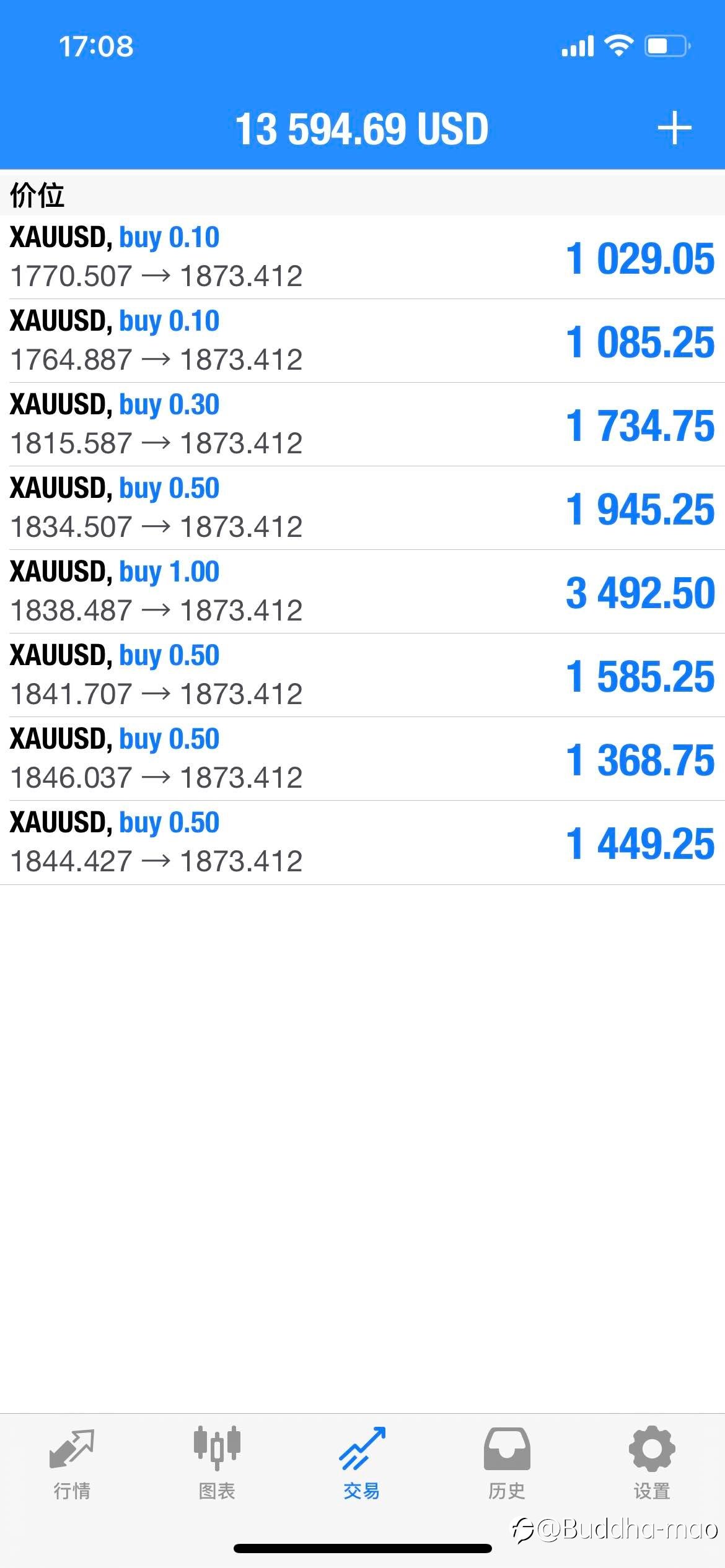725x1568 pixels.
Task: Switch to the 行情 quotes tab
Action: (x=72, y=1464)
